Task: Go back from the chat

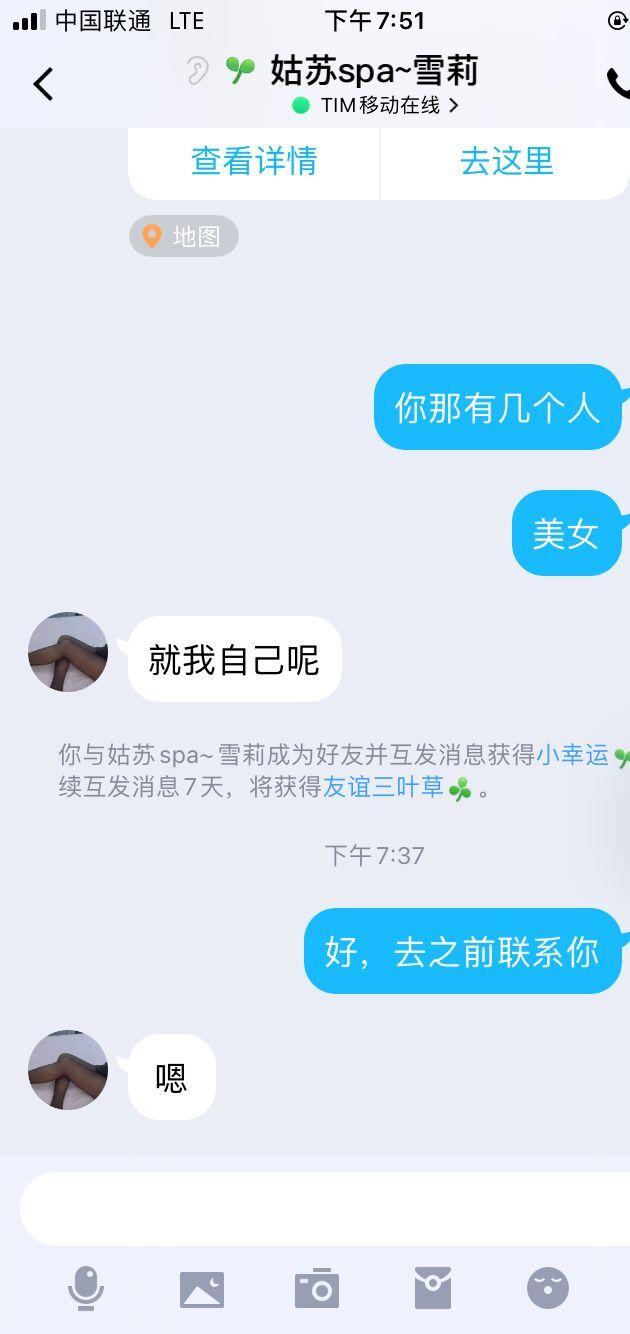Action: [43, 84]
